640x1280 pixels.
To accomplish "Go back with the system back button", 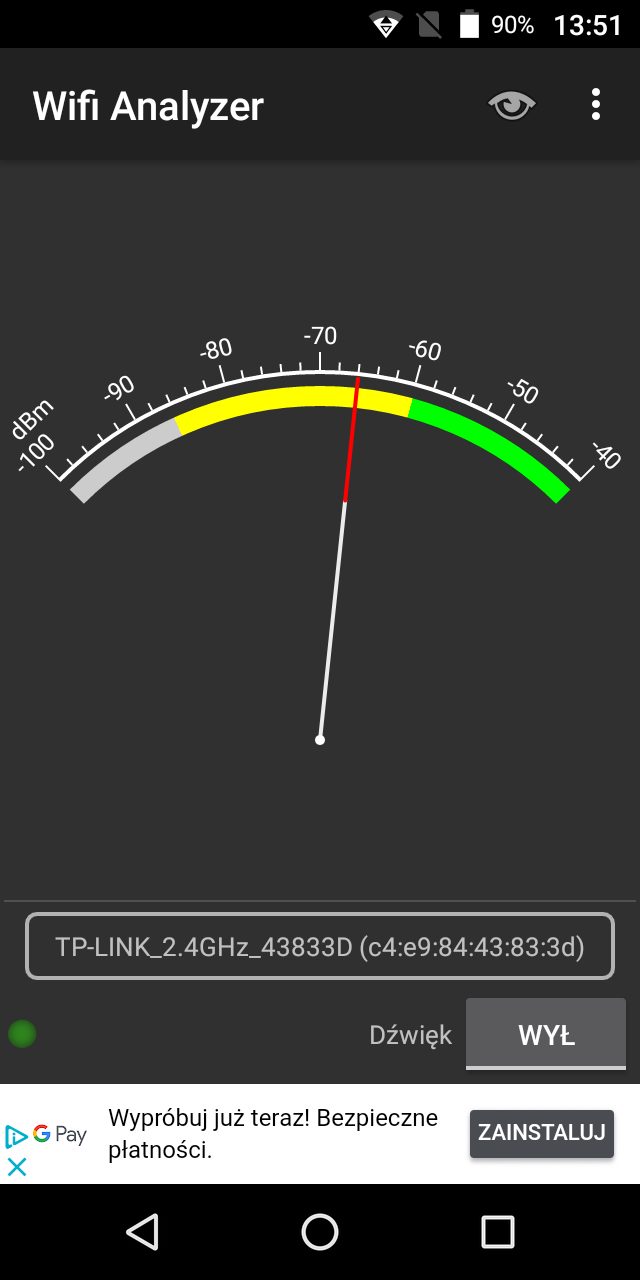I will pyautogui.click(x=143, y=1232).
